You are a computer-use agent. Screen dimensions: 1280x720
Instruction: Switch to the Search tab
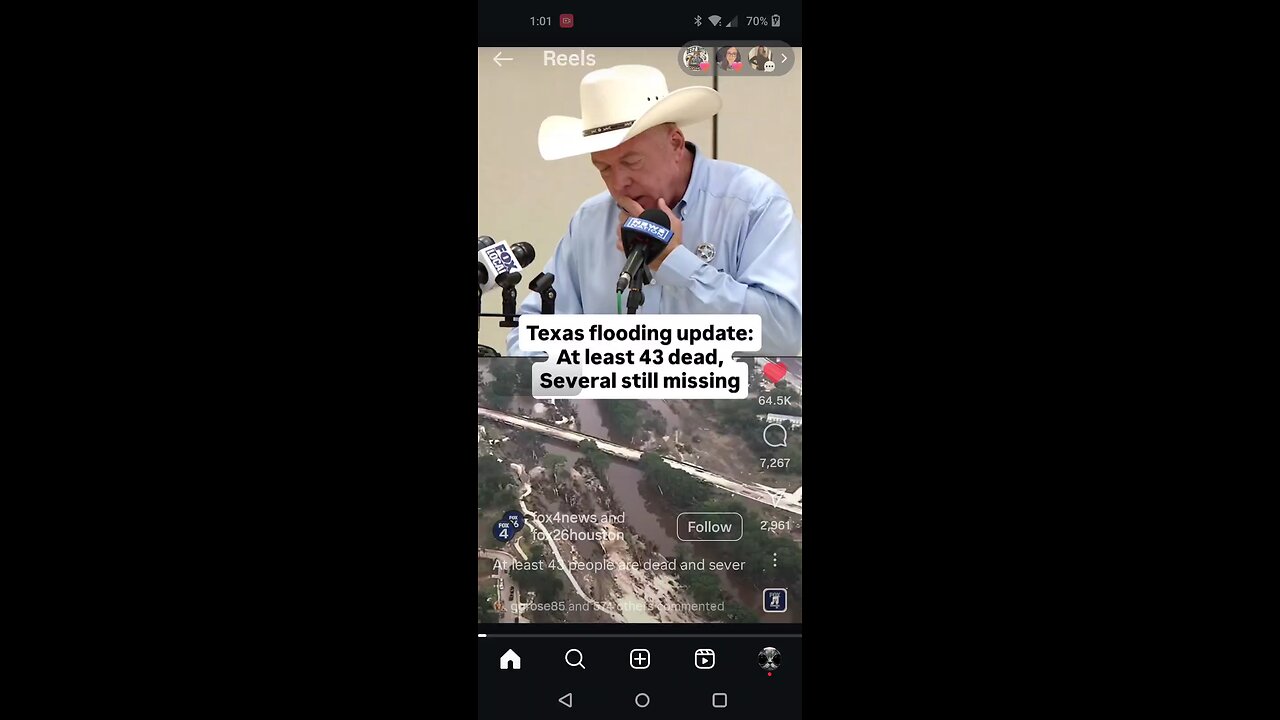point(575,659)
